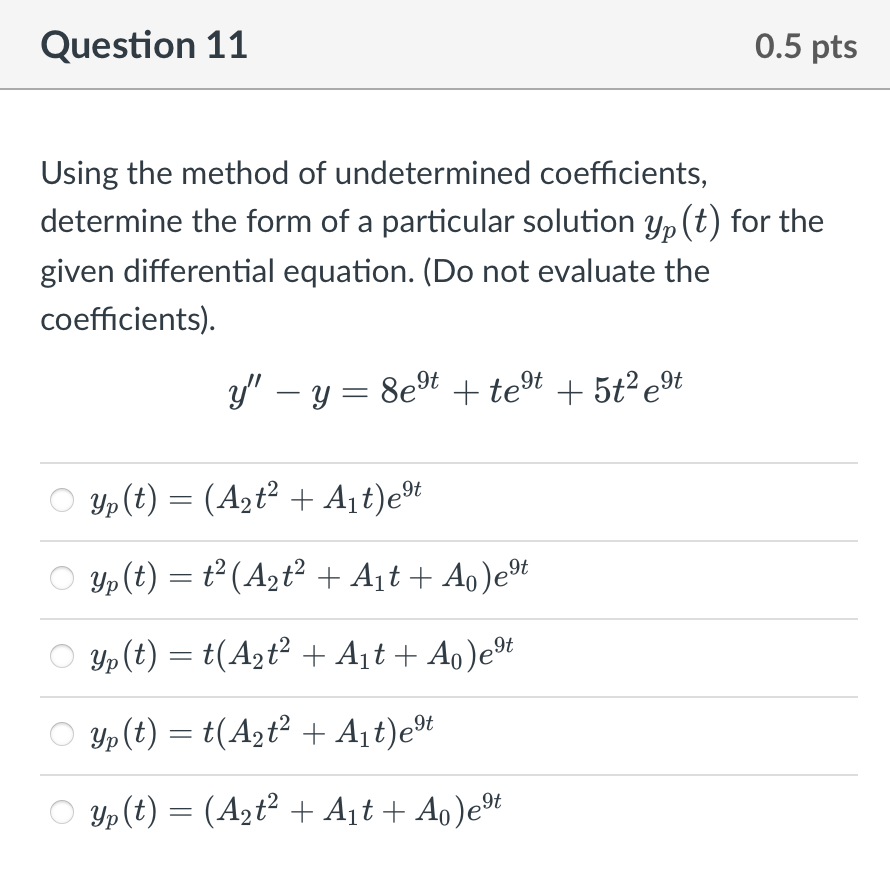Pick the fourth option's radio button
Image resolution: width=890 pixels, height=892 pixels.
click(60, 733)
